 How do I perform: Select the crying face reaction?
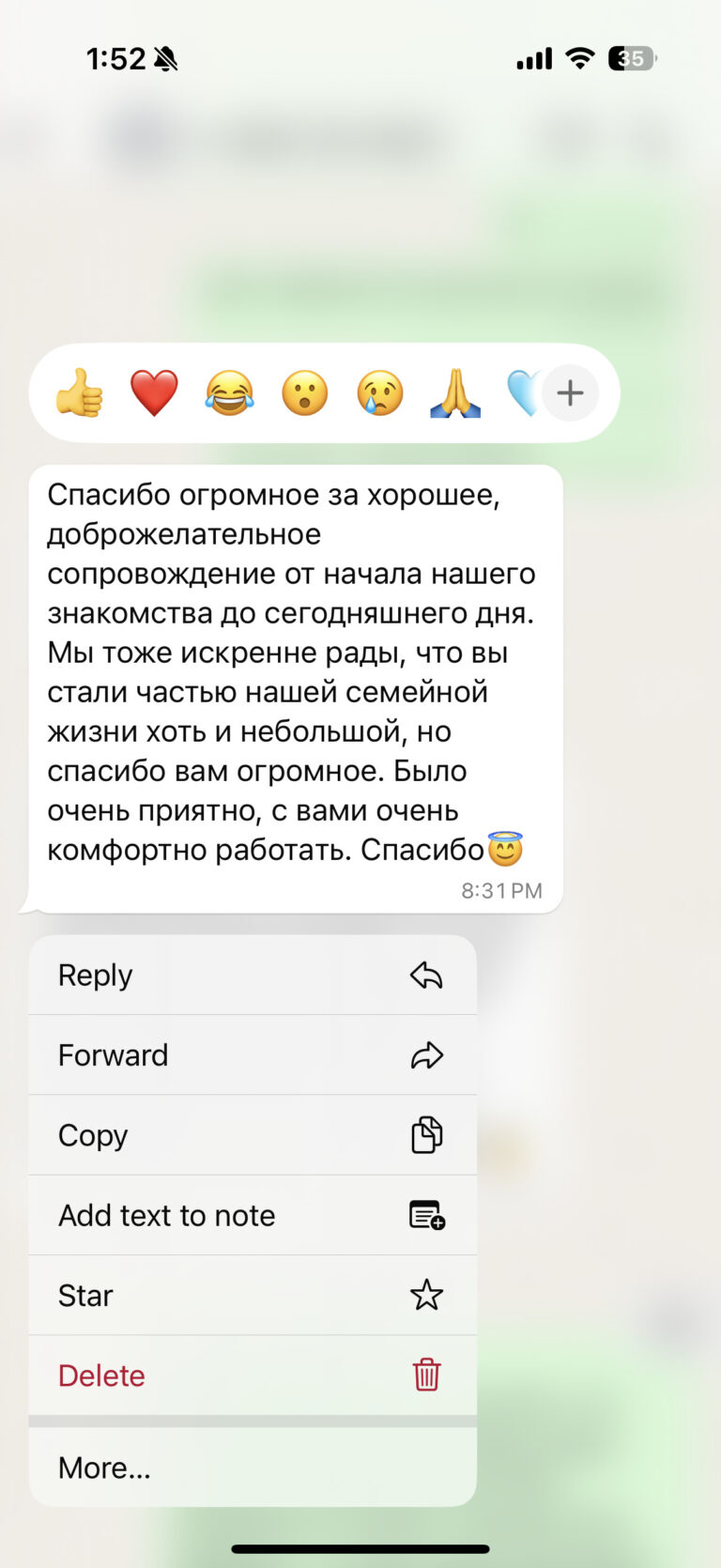point(379,392)
